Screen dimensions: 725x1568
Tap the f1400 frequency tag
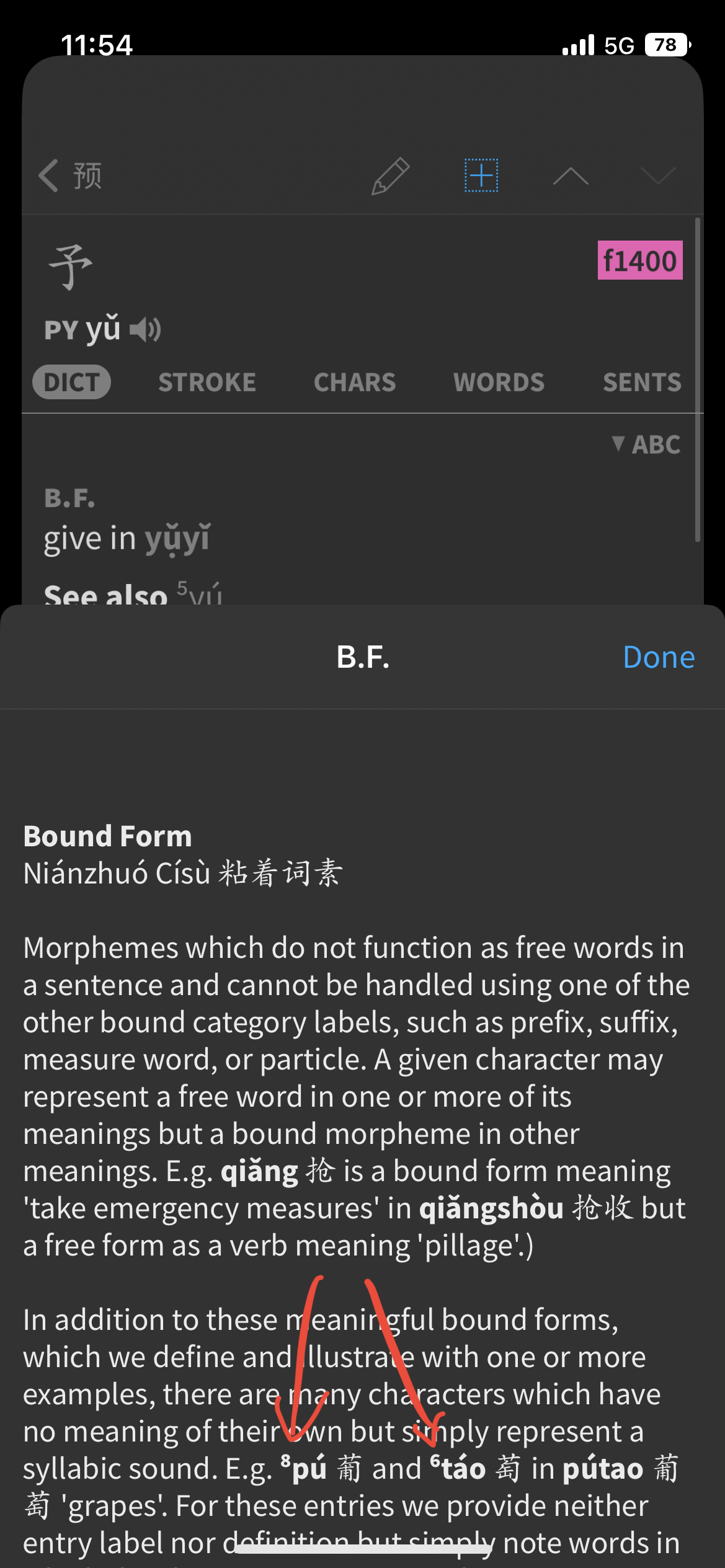pyautogui.click(x=640, y=260)
